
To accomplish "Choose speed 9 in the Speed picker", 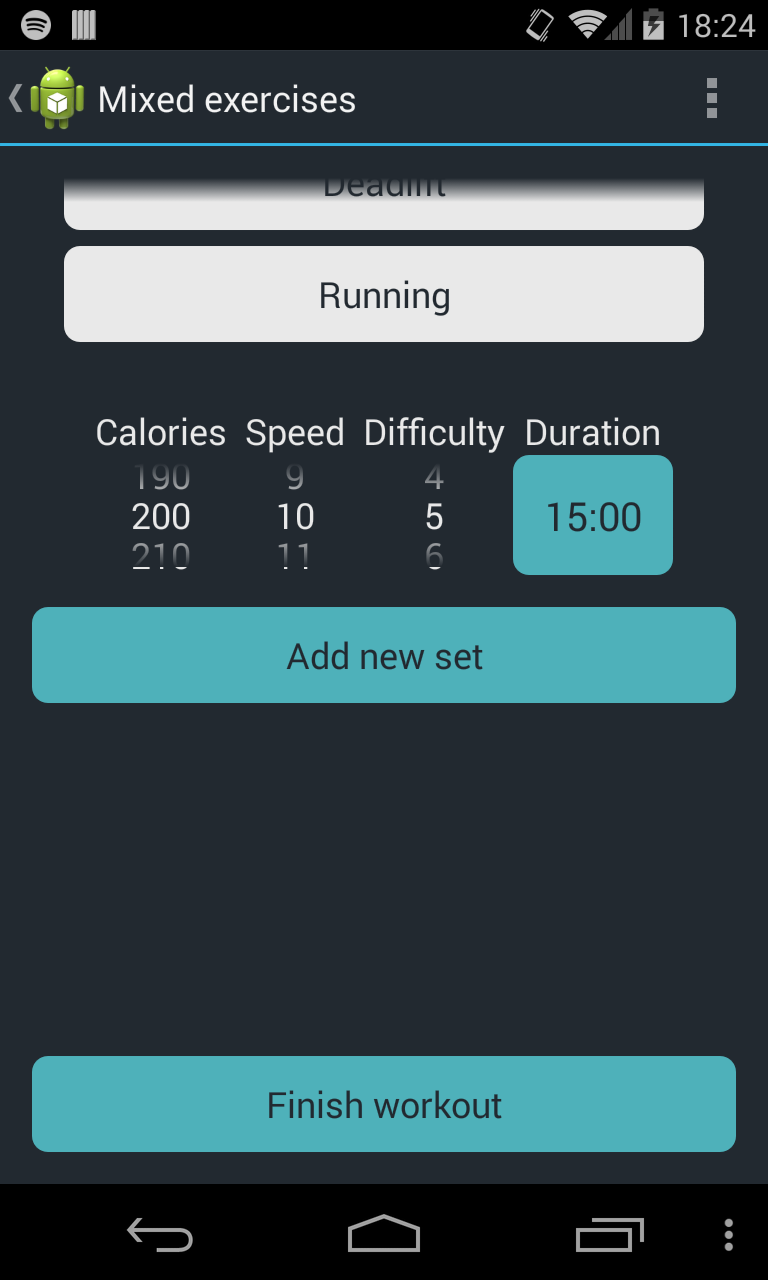I will (295, 478).
